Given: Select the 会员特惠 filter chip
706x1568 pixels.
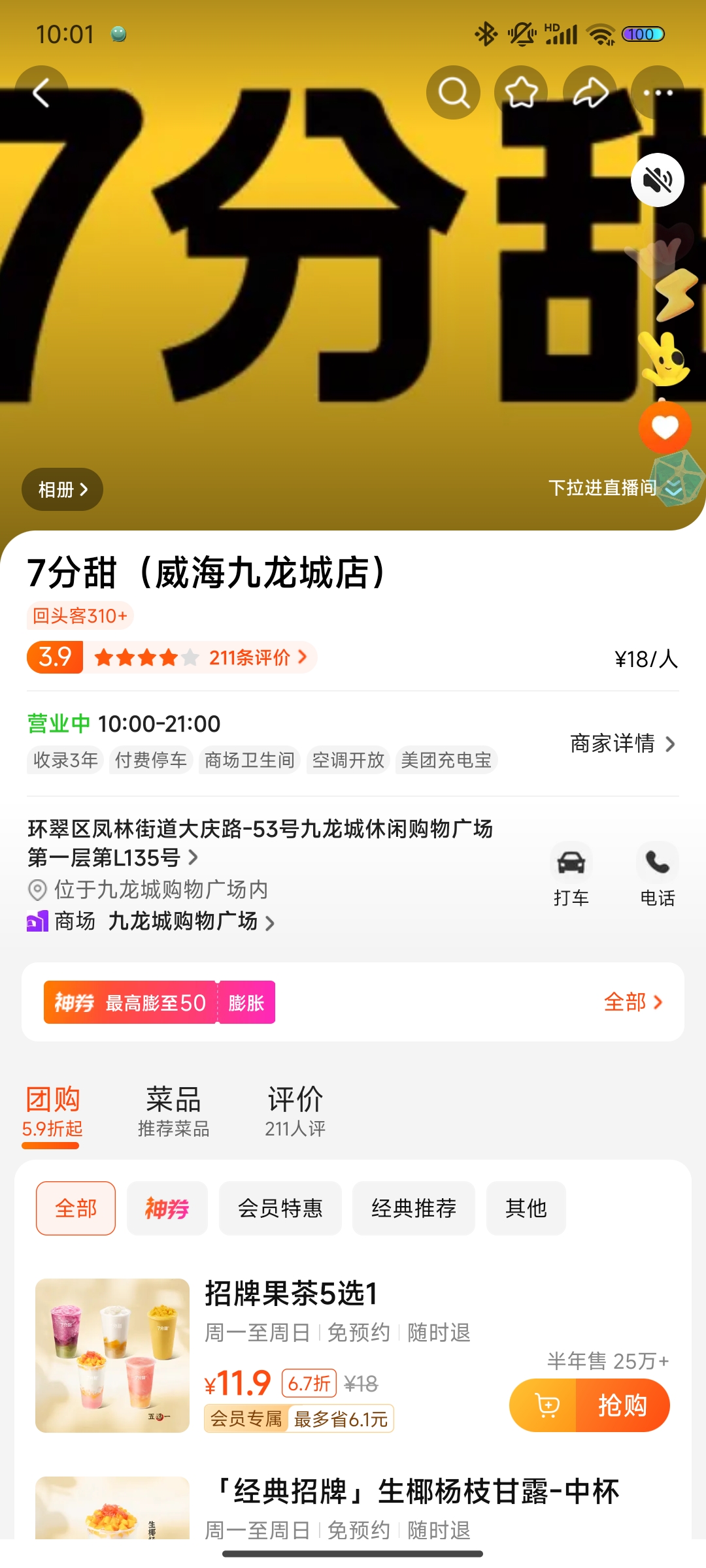Looking at the screenshot, I should (x=280, y=1208).
